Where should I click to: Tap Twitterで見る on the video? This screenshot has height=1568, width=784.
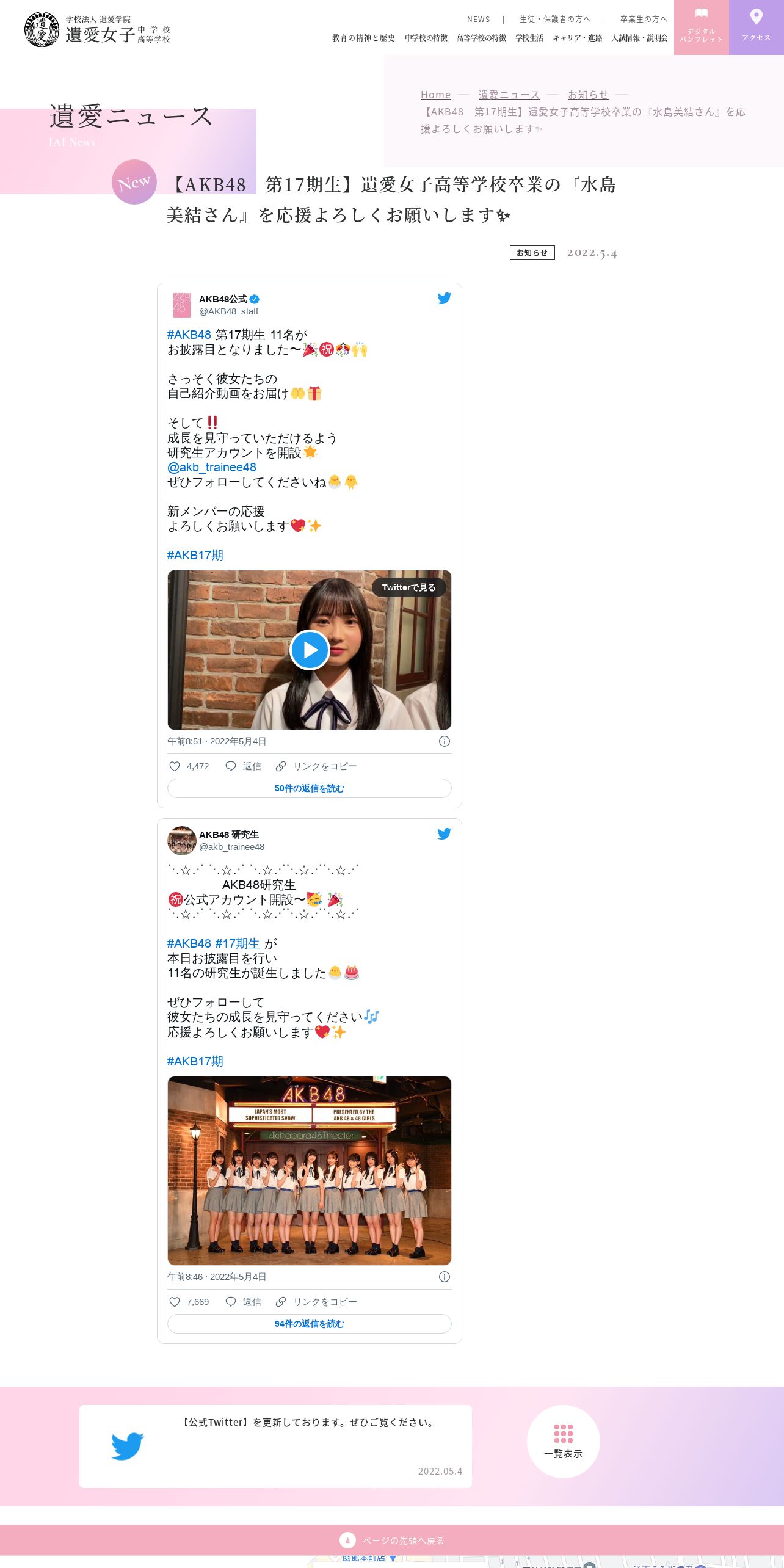(408, 587)
